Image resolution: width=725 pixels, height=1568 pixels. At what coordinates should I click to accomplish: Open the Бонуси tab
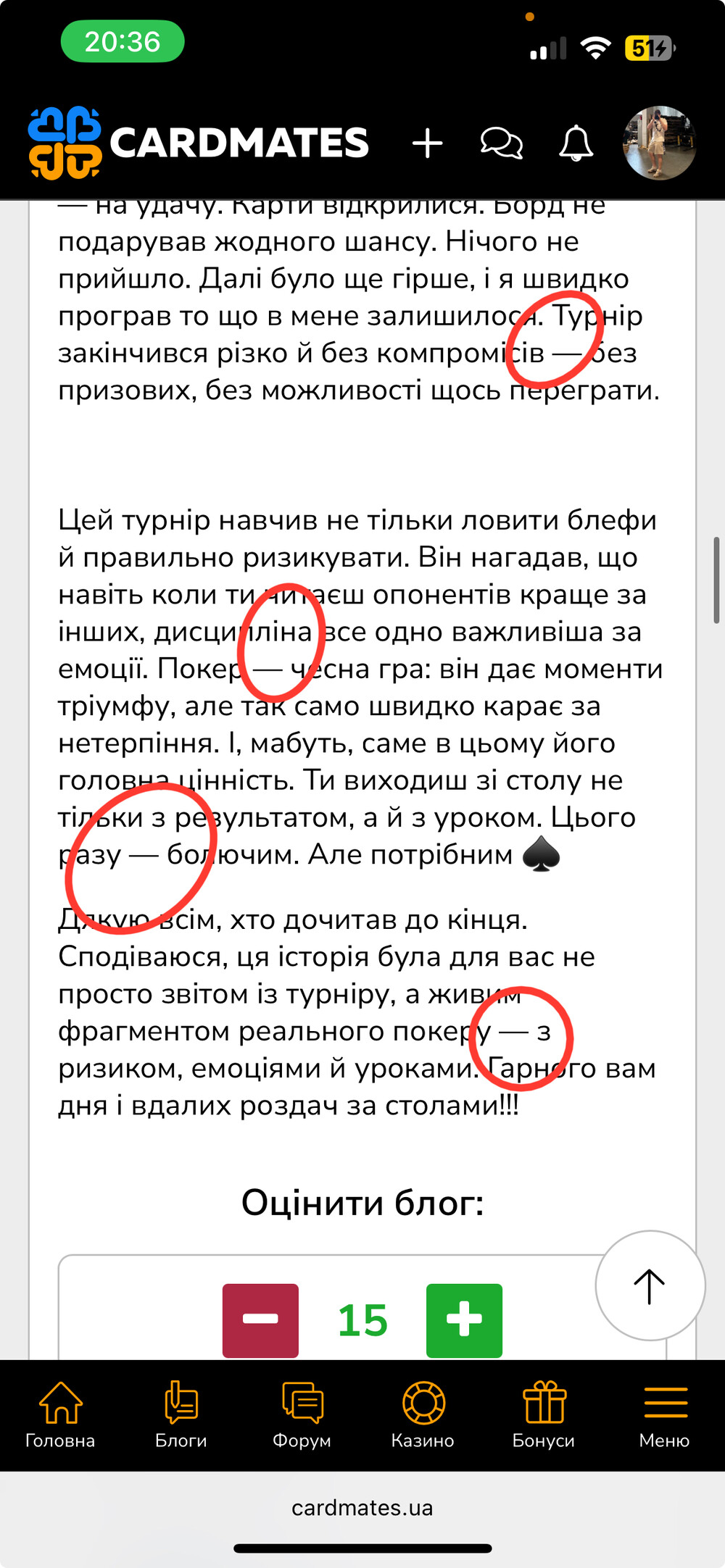point(544,1415)
